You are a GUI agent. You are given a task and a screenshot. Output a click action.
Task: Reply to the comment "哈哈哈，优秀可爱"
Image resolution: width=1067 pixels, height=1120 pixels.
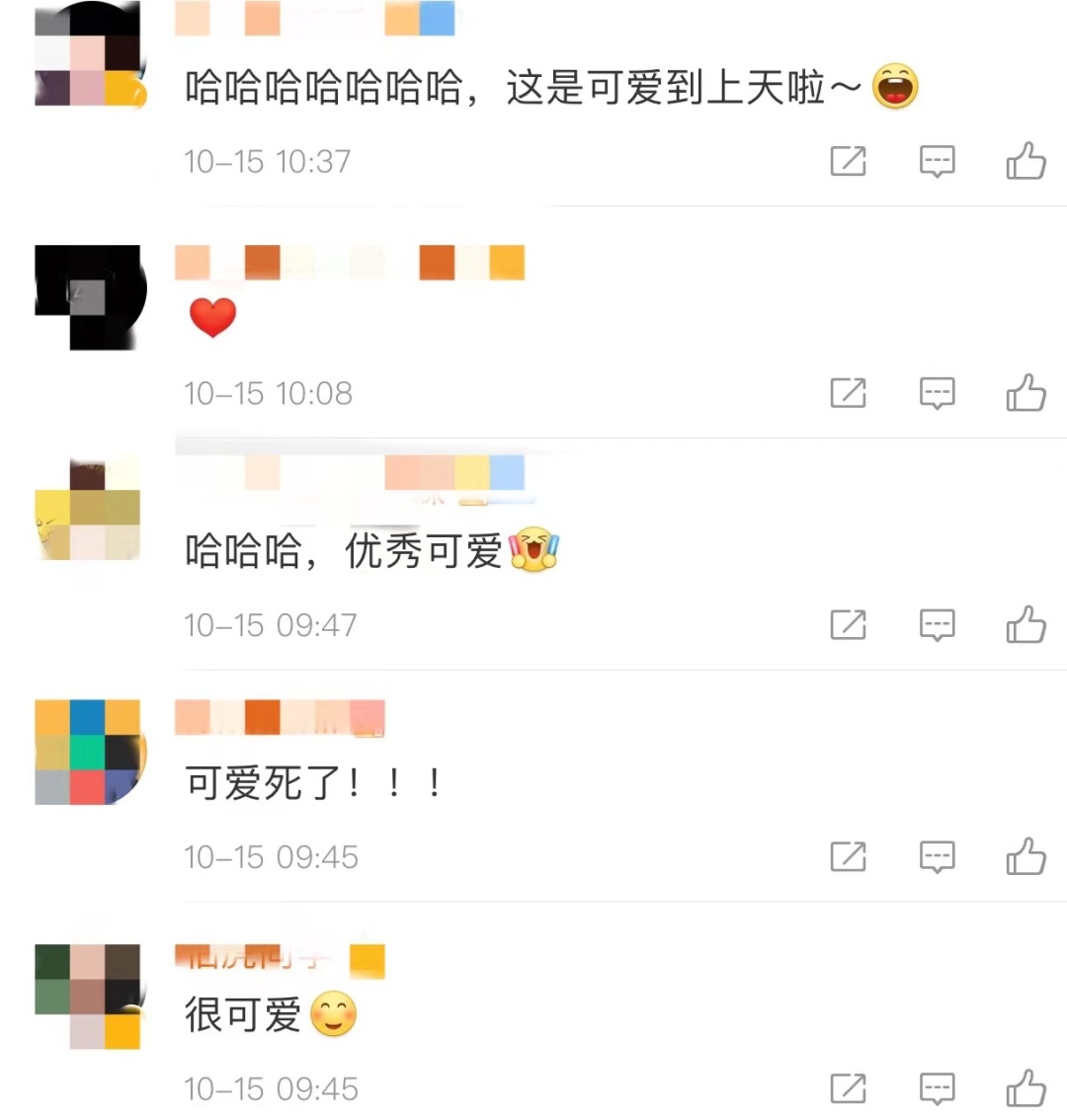(x=937, y=625)
